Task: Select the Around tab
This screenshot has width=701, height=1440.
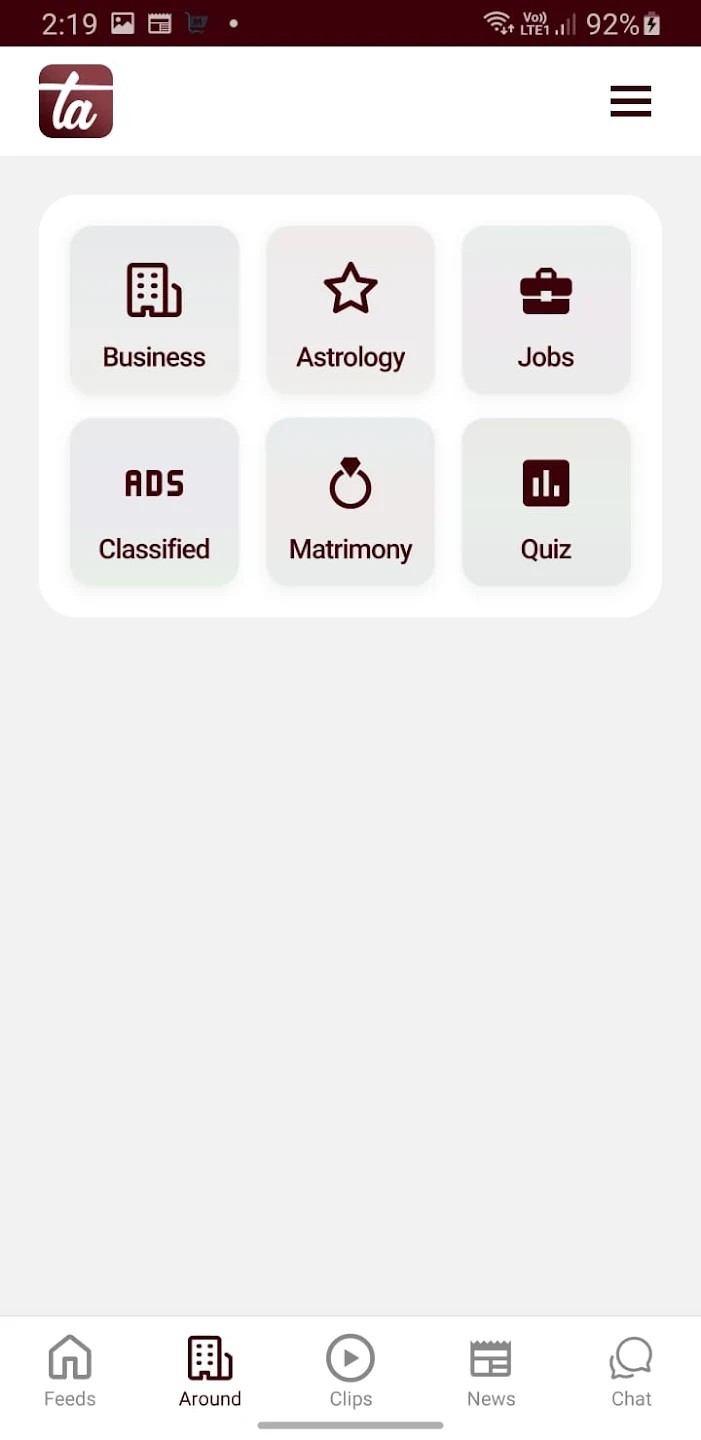Action: click(x=210, y=1372)
